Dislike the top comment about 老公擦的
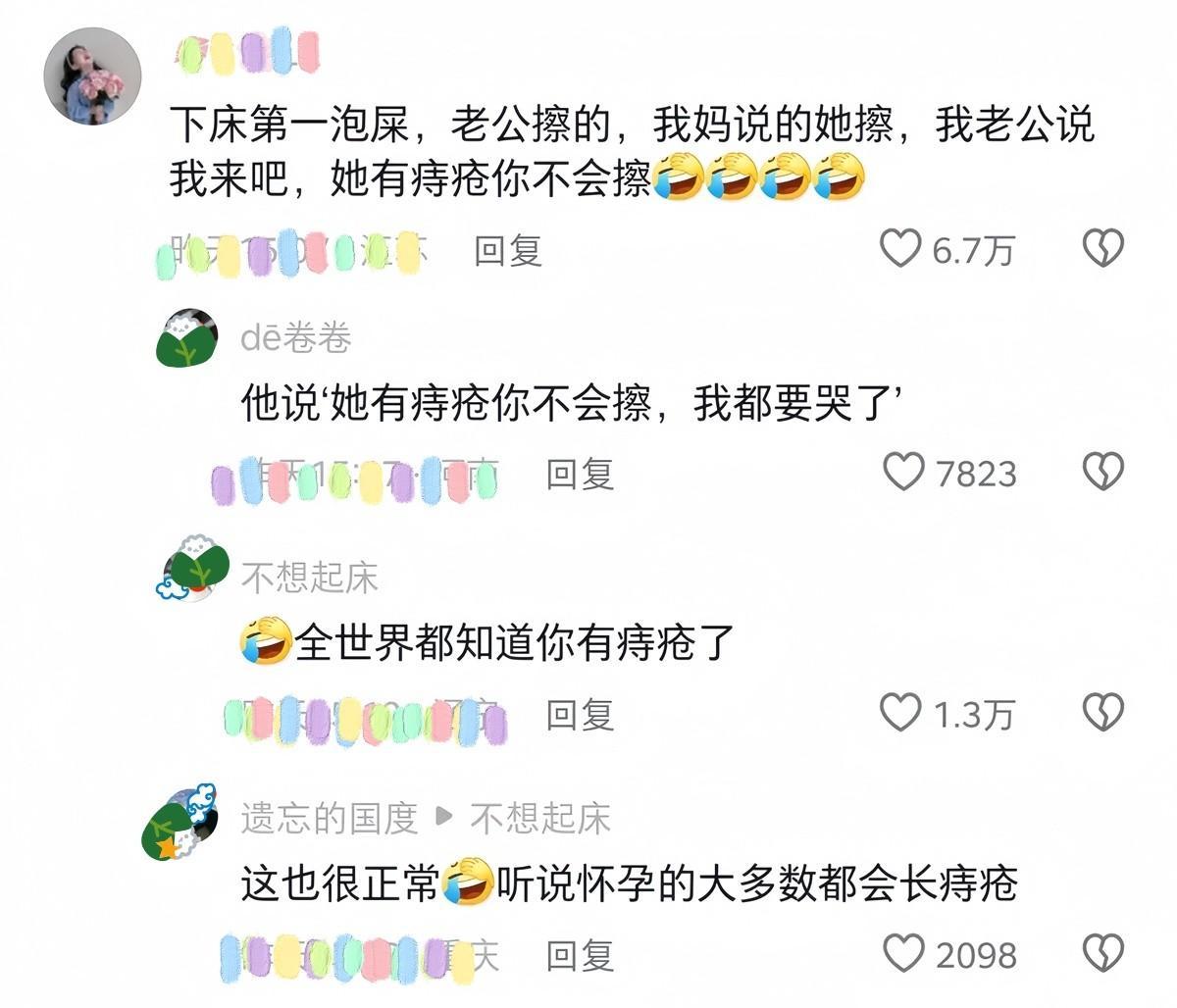 [1102, 249]
